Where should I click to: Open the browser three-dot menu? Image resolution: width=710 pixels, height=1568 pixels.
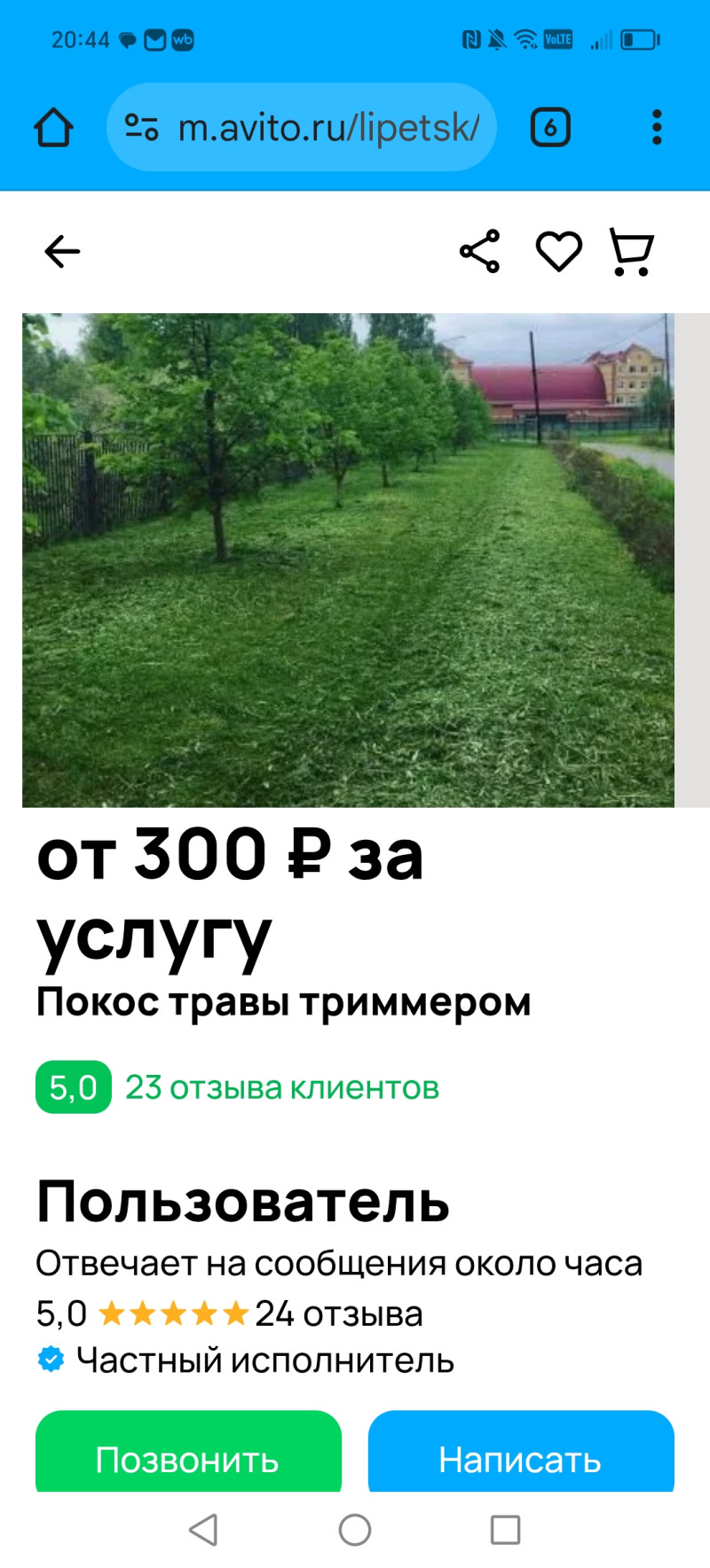657,128
